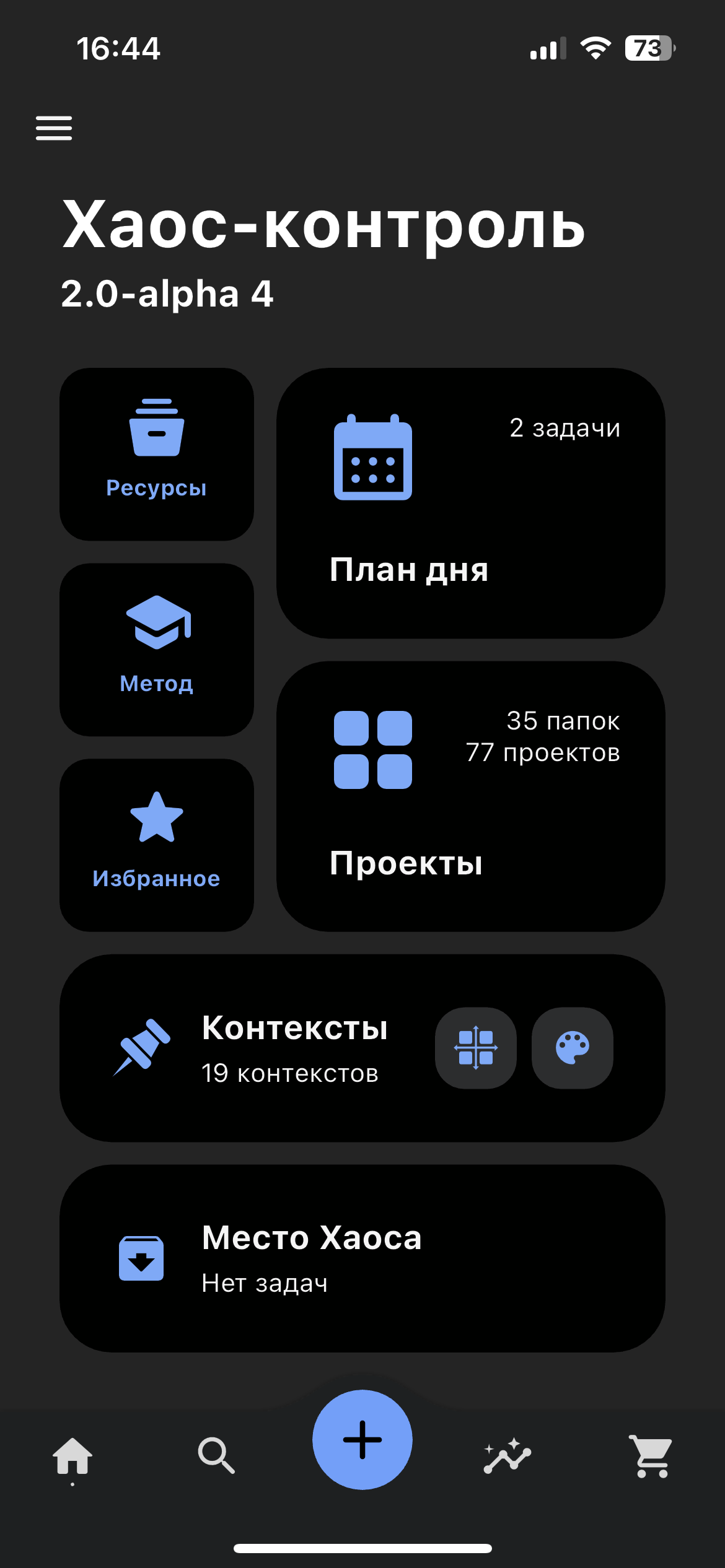Open the Избранное tile
The height and width of the screenshot is (1568, 725).
(157, 845)
